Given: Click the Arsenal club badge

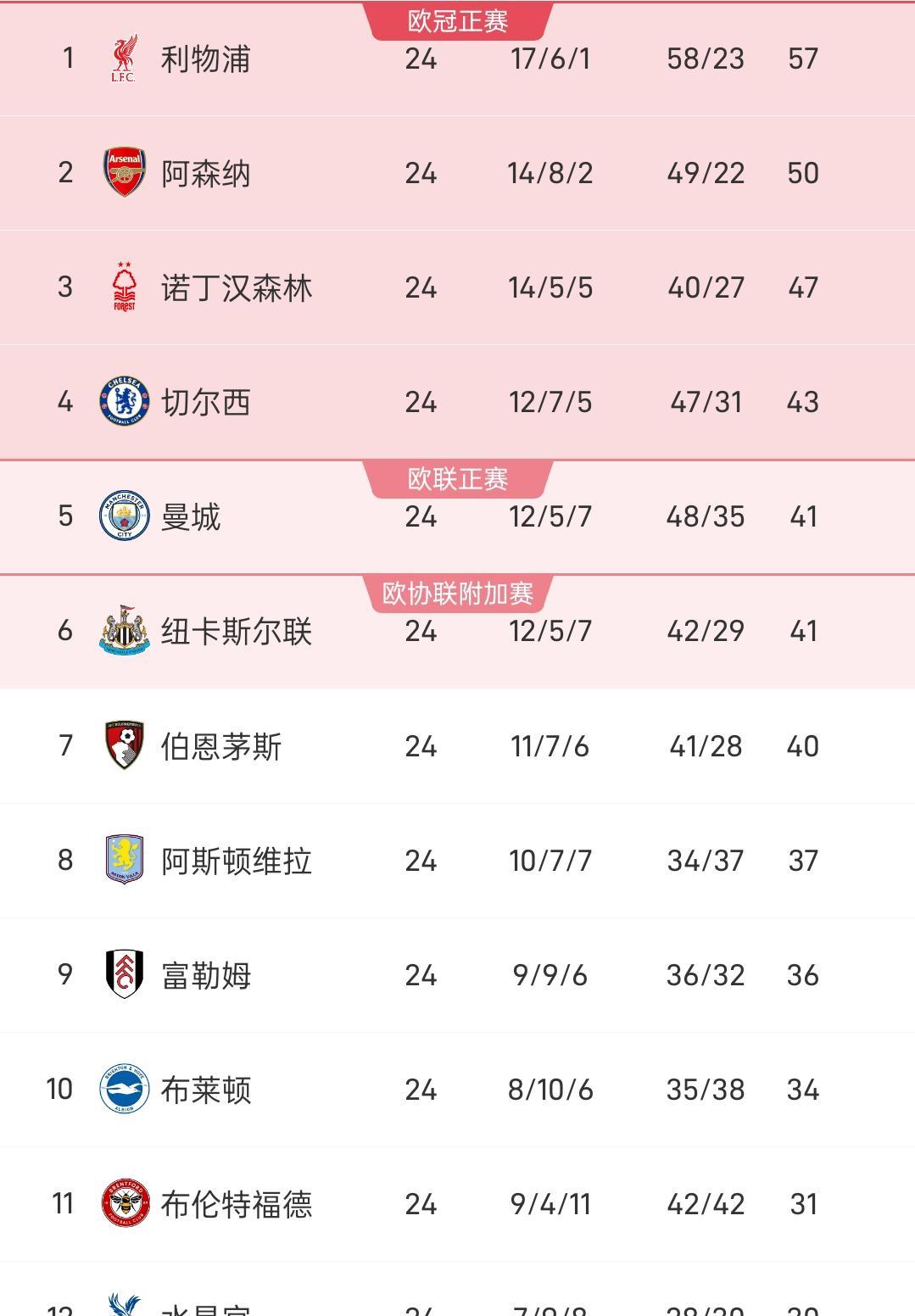Looking at the screenshot, I should click(124, 172).
